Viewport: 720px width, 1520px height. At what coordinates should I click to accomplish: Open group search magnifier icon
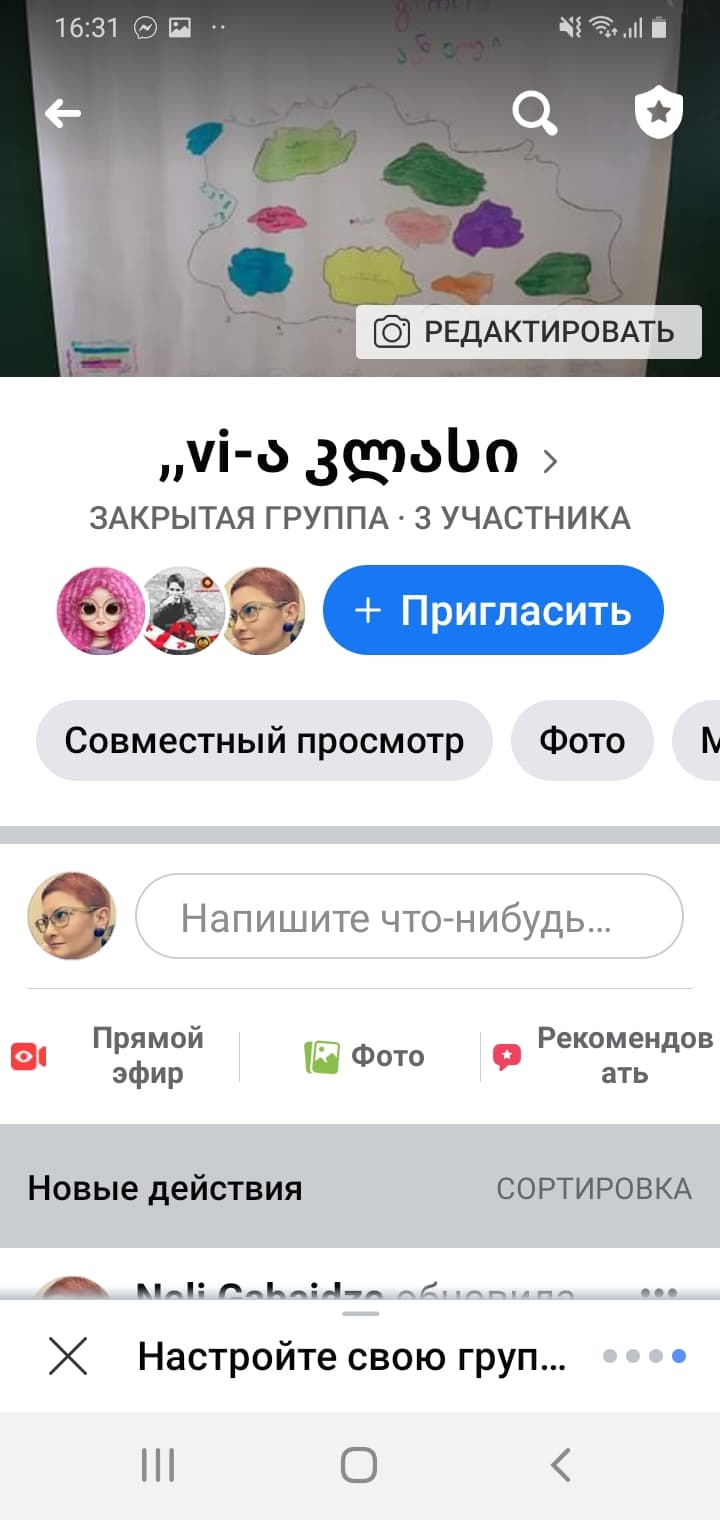(x=535, y=114)
